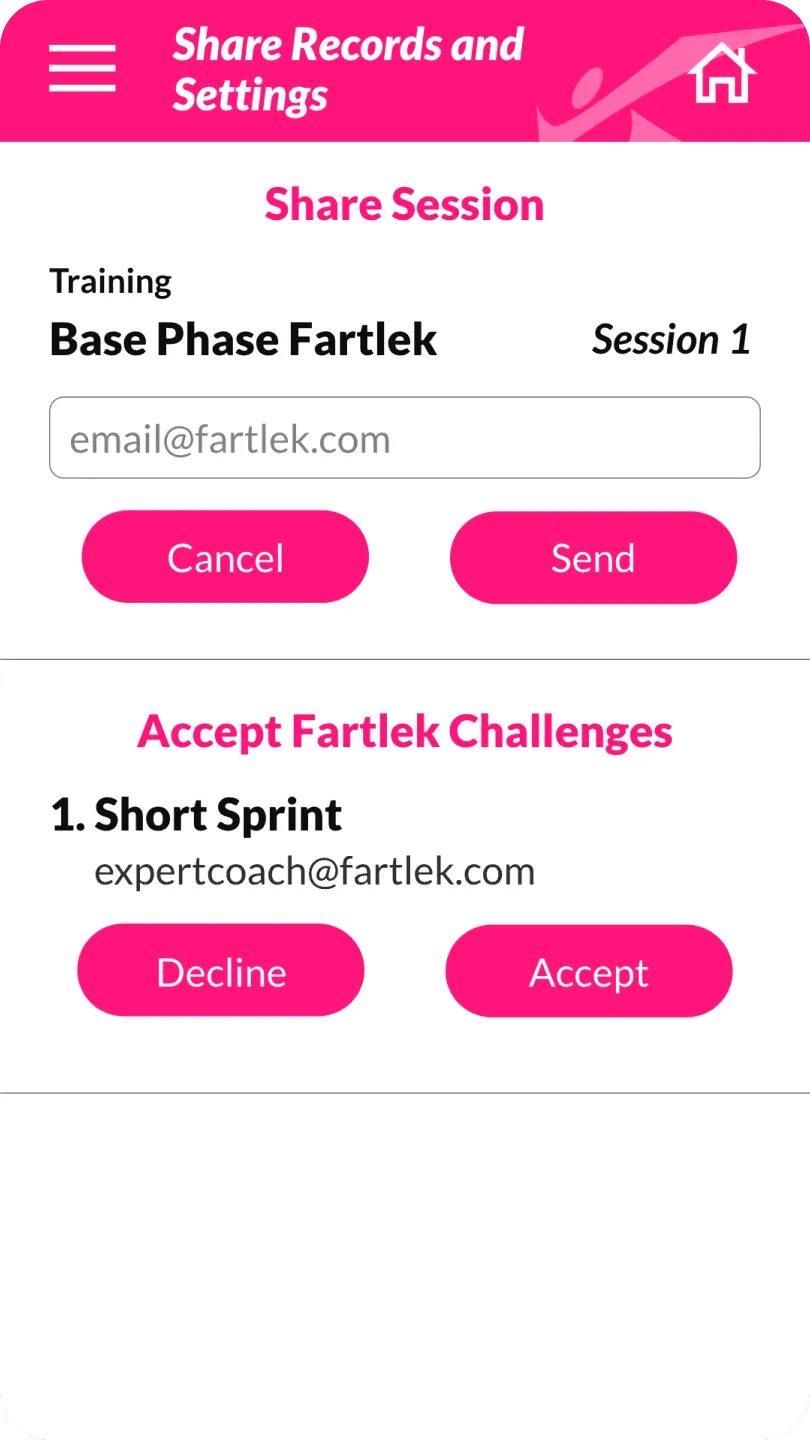Focus the email address field
This screenshot has width=810, height=1440.
(x=404, y=438)
